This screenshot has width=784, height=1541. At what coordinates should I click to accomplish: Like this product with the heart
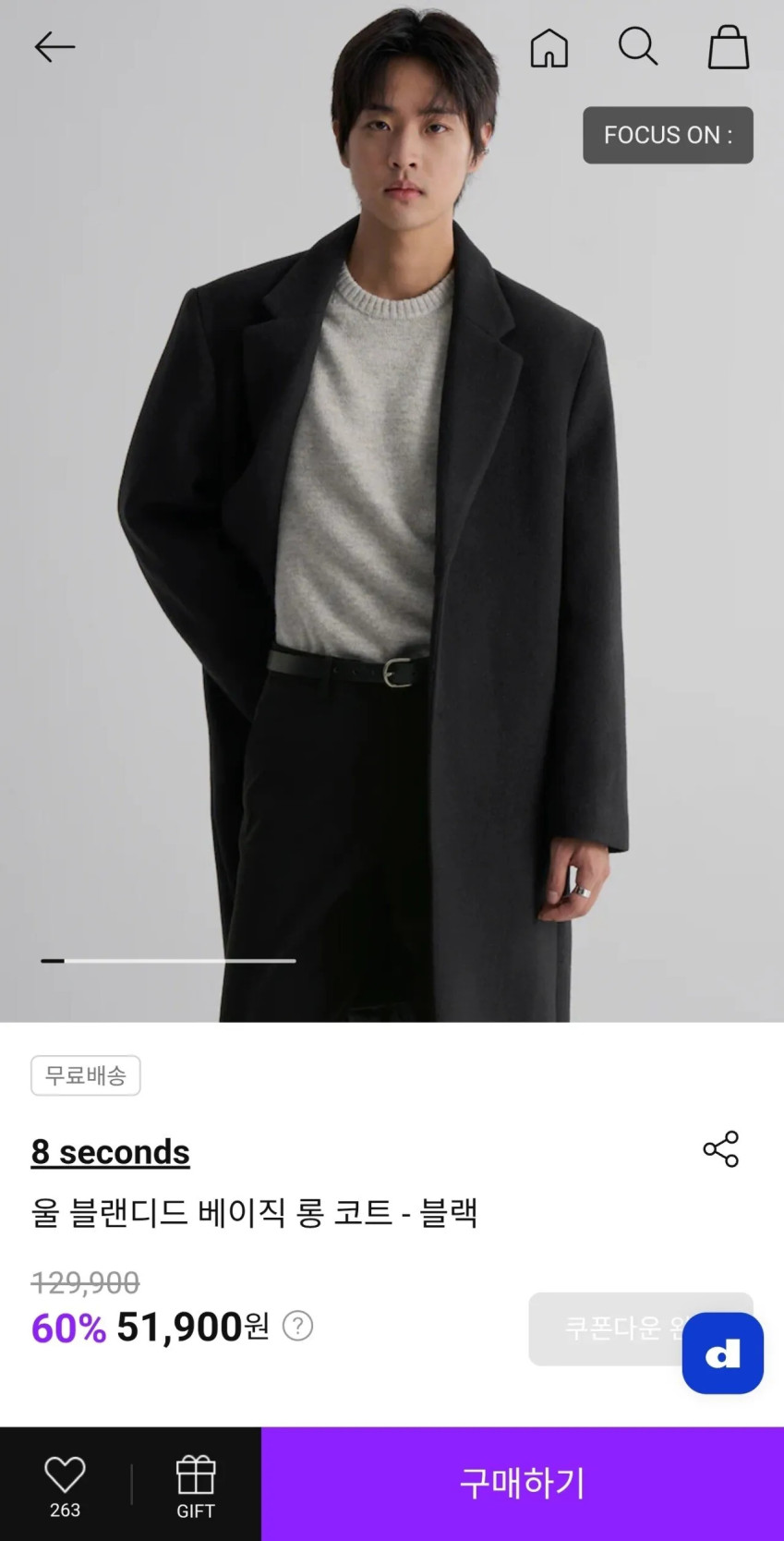click(x=65, y=1484)
